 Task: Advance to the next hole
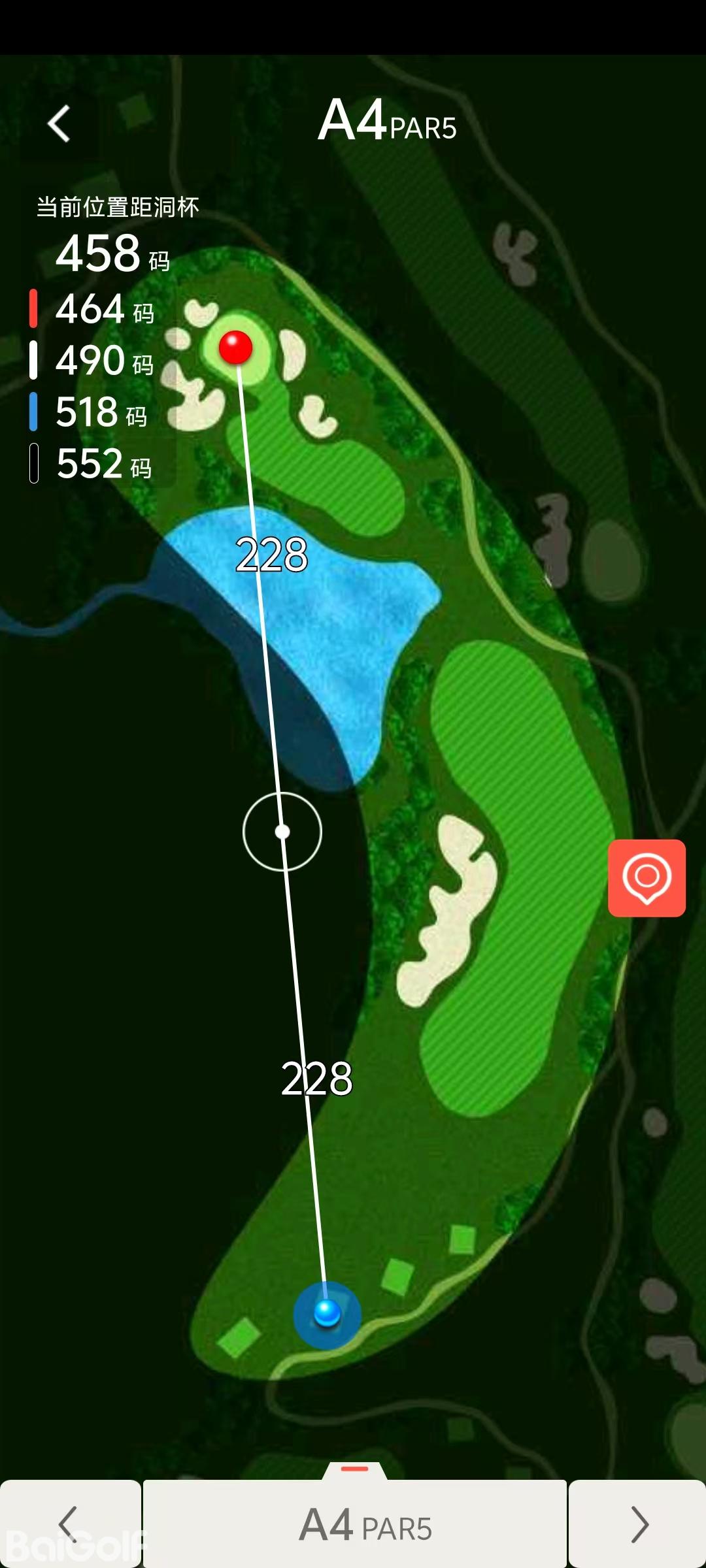click(638, 1524)
